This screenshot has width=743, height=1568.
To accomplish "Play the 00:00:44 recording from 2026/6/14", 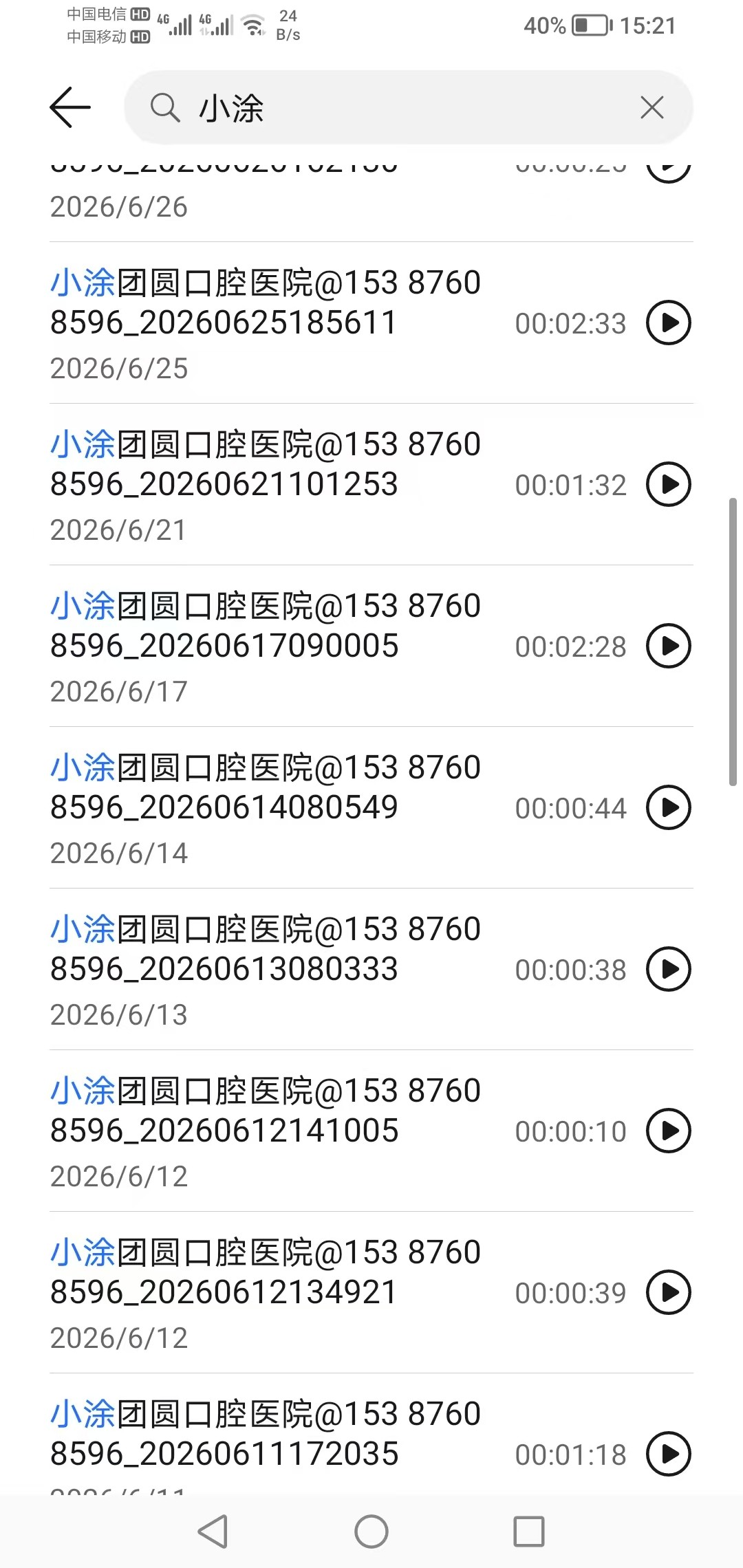I will click(669, 807).
